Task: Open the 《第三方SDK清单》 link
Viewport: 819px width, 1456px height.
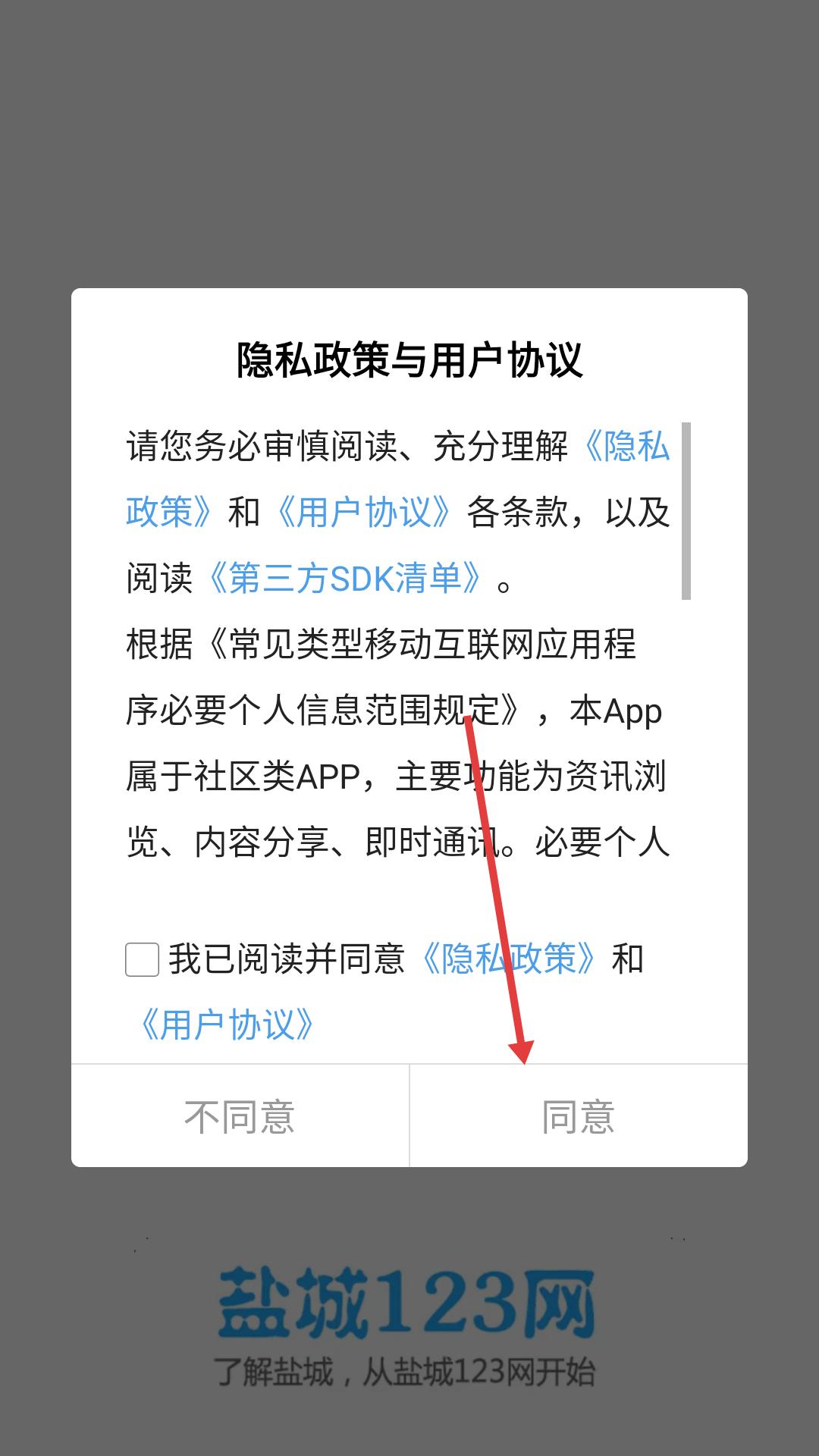Action: tap(344, 579)
